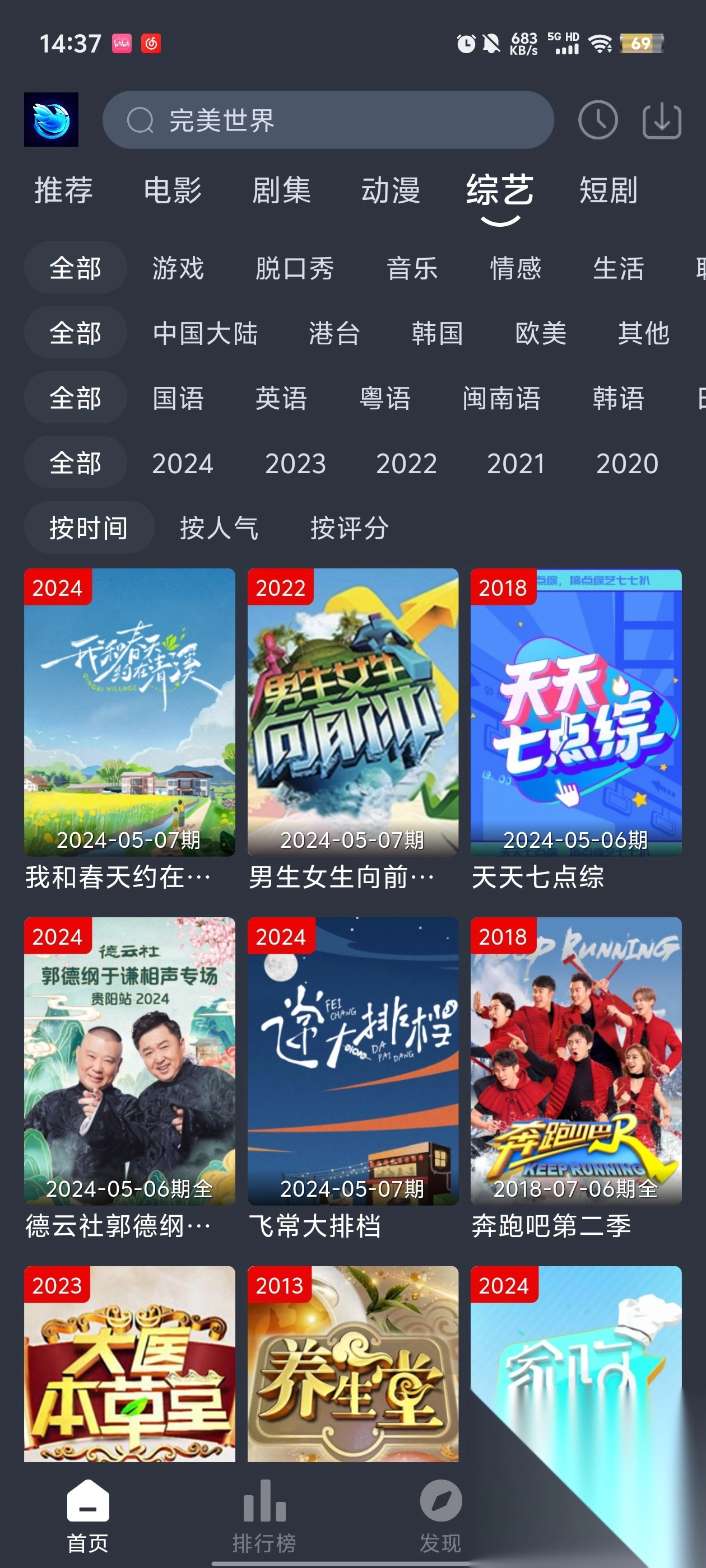
Task: Sort the list by 按人气
Action: [219, 528]
